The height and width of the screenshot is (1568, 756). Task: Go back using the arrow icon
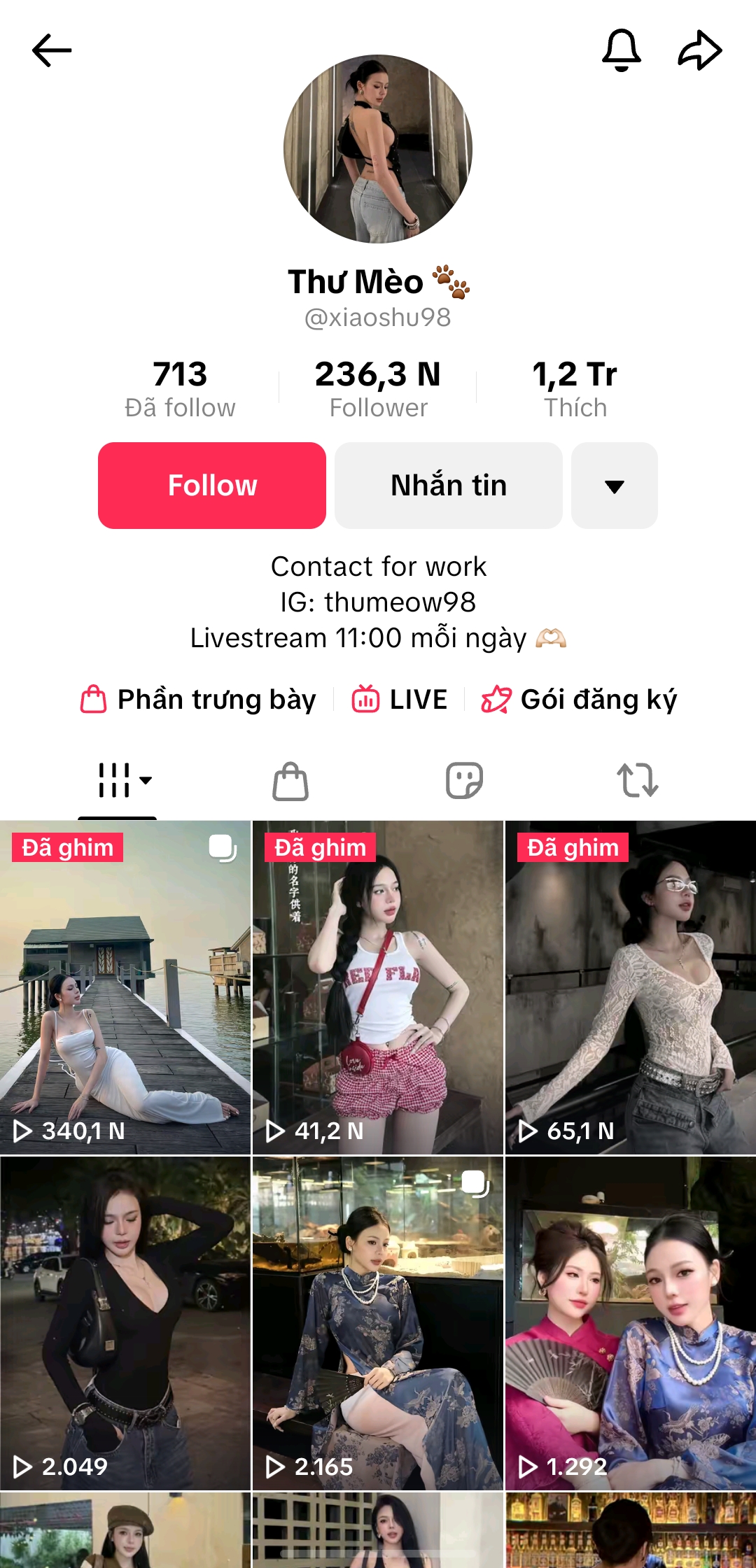[52, 50]
